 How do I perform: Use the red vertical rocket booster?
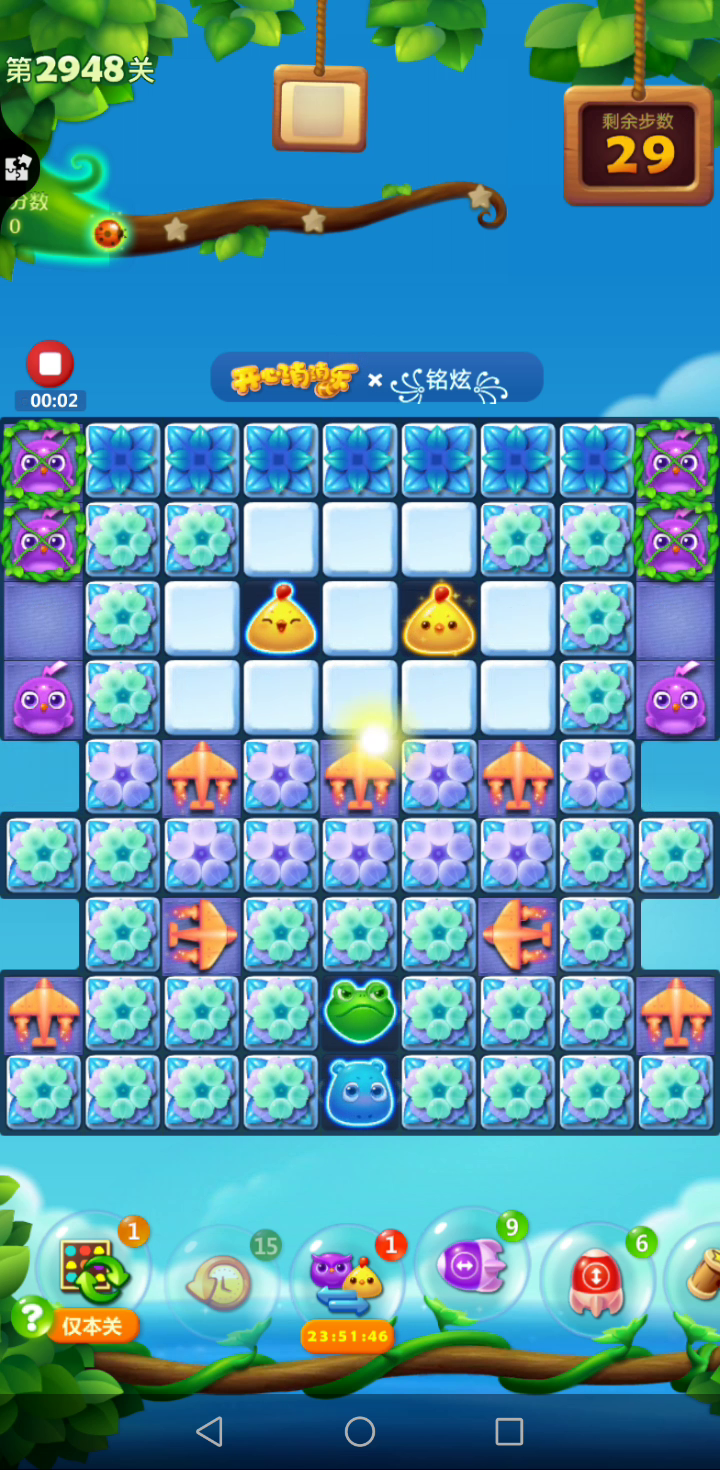[x=597, y=1281]
